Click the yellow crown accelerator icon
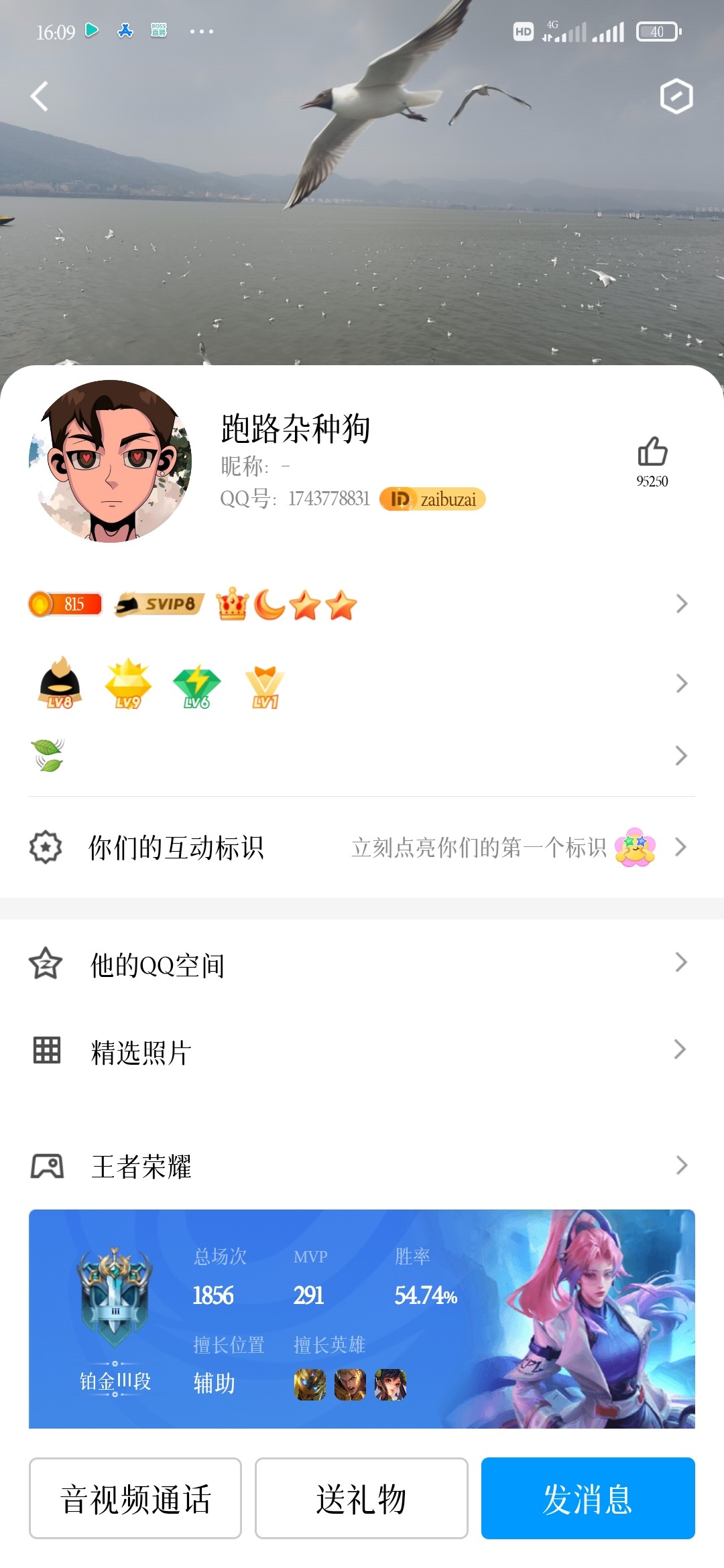 (x=231, y=604)
